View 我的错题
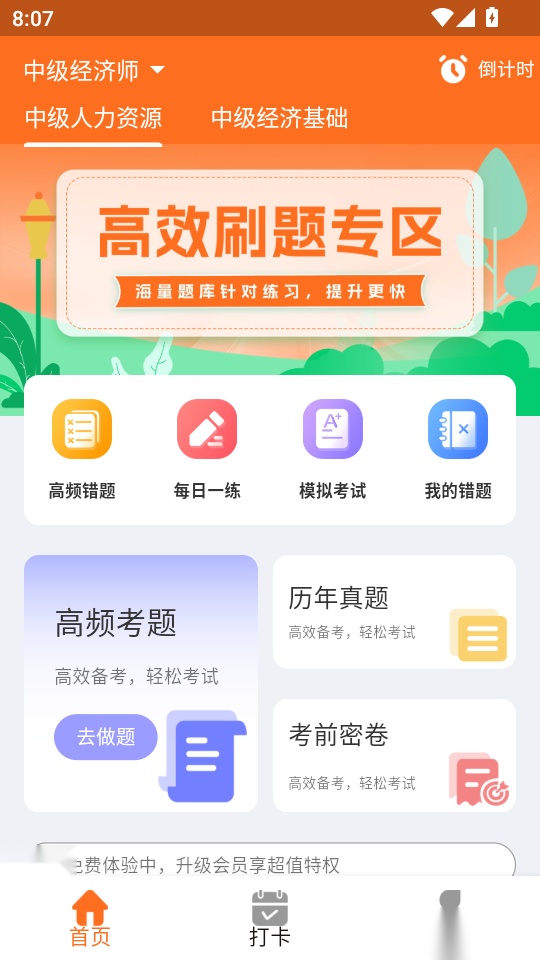This screenshot has width=540, height=960. pyautogui.click(x=458, y=449)
